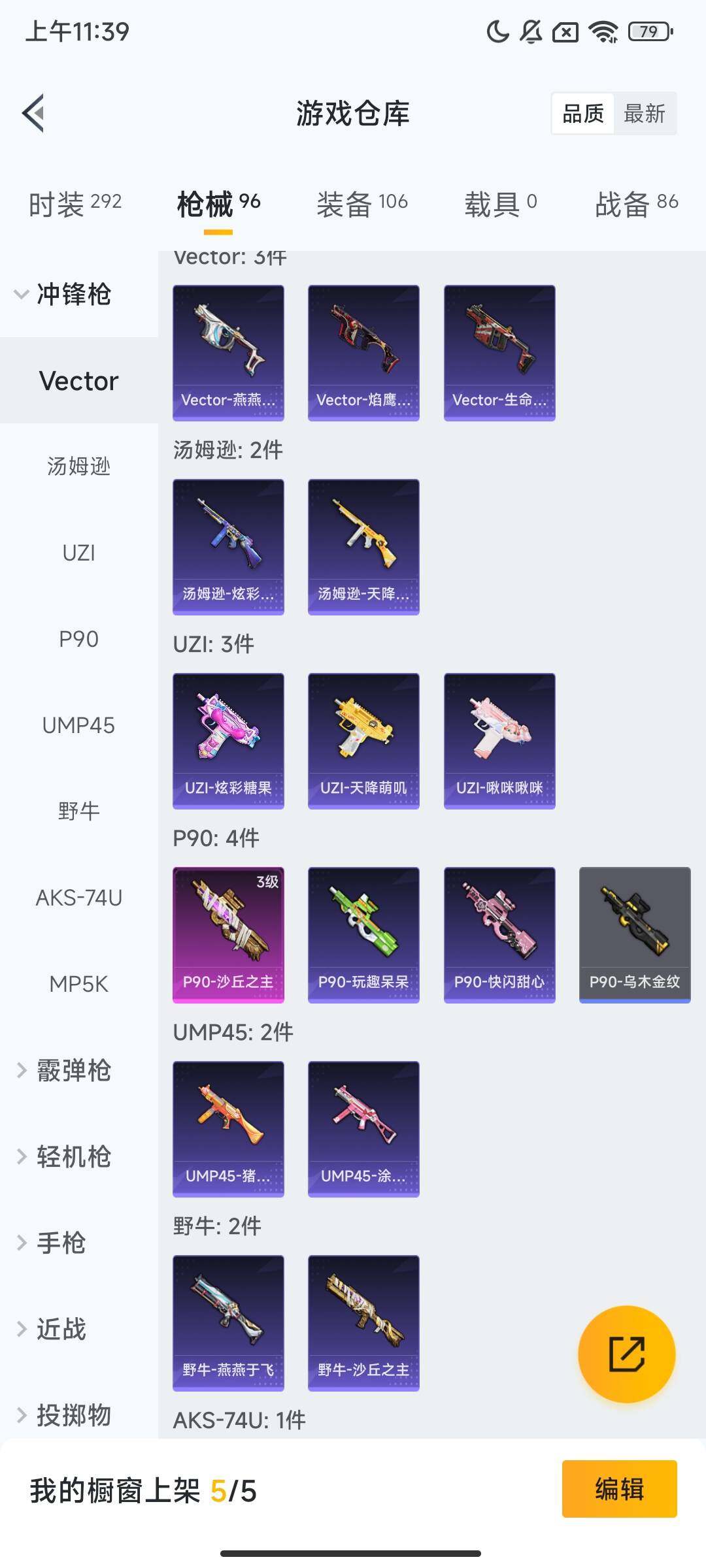
Task: Open the Vector-焰鹰 skin card
Action: (x=363, y=352)
